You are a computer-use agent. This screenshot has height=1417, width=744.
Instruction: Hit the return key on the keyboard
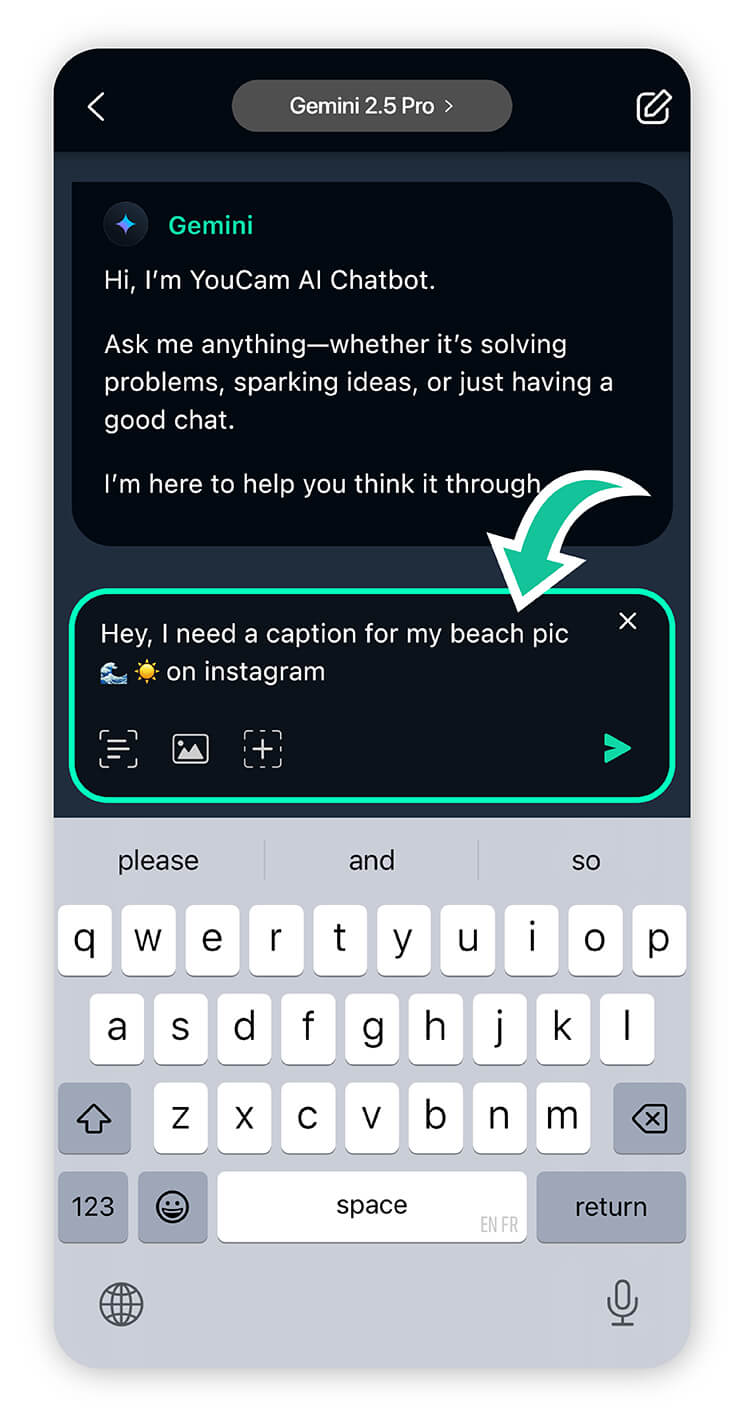(x=610, y=1207)
